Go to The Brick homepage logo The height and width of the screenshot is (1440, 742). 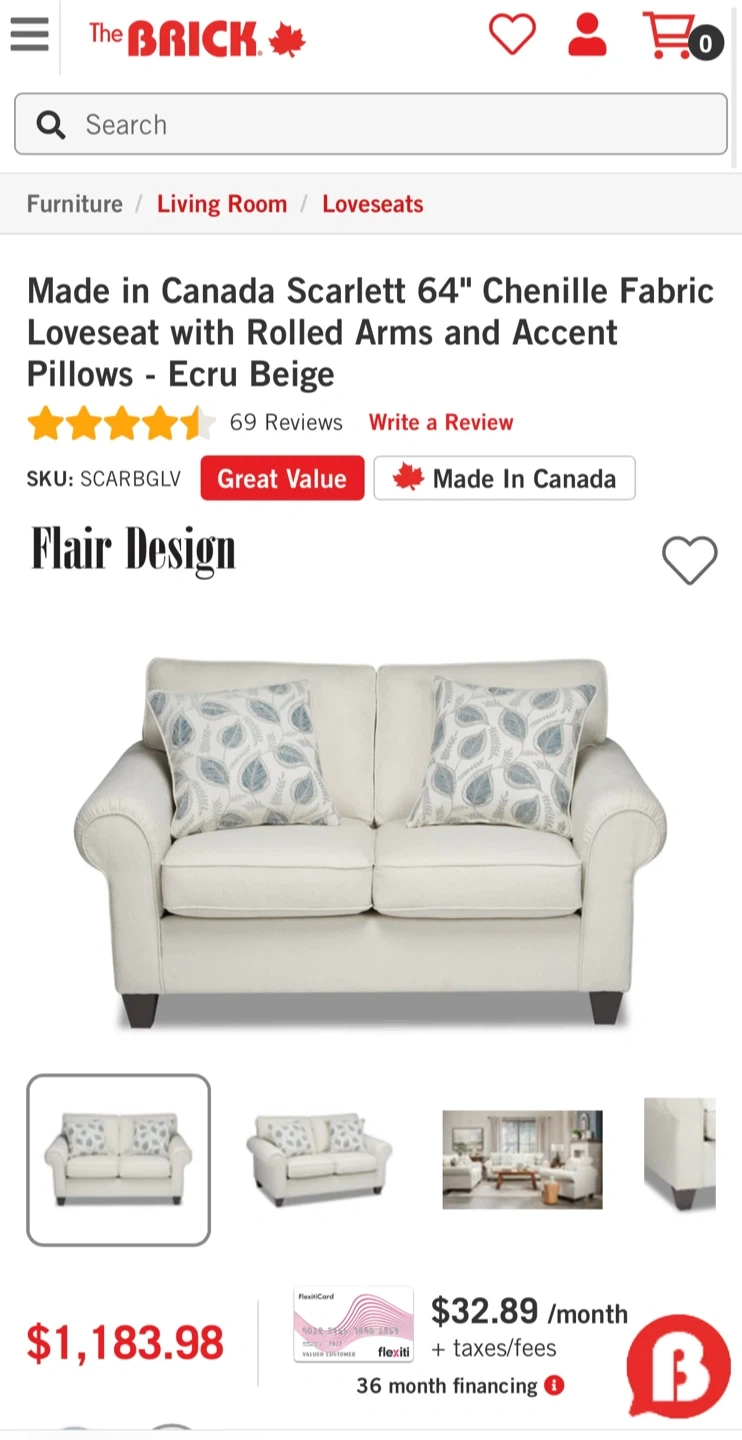coord(197,39)
